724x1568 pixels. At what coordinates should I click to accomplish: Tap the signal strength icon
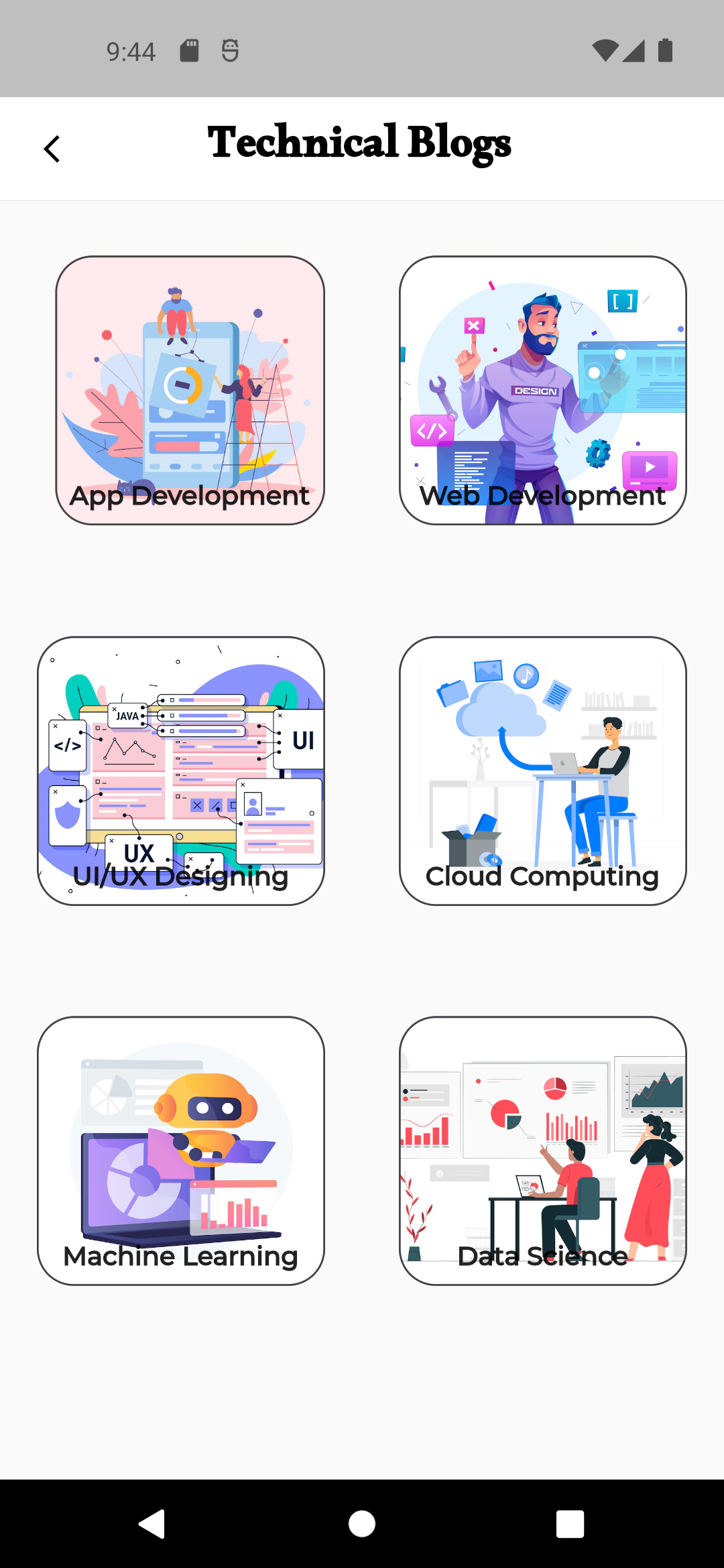633,51
